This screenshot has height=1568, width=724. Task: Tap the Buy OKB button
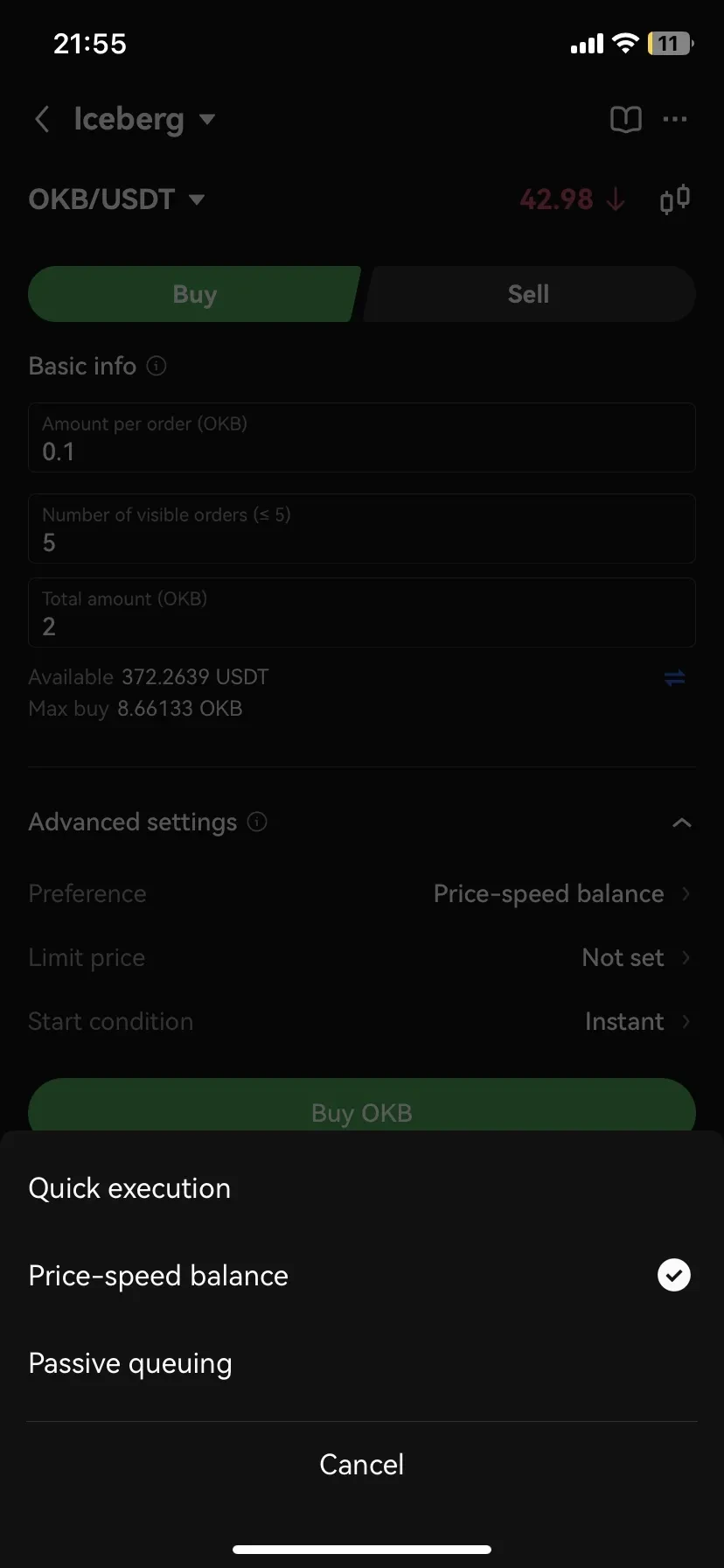tap(361, 1112)
